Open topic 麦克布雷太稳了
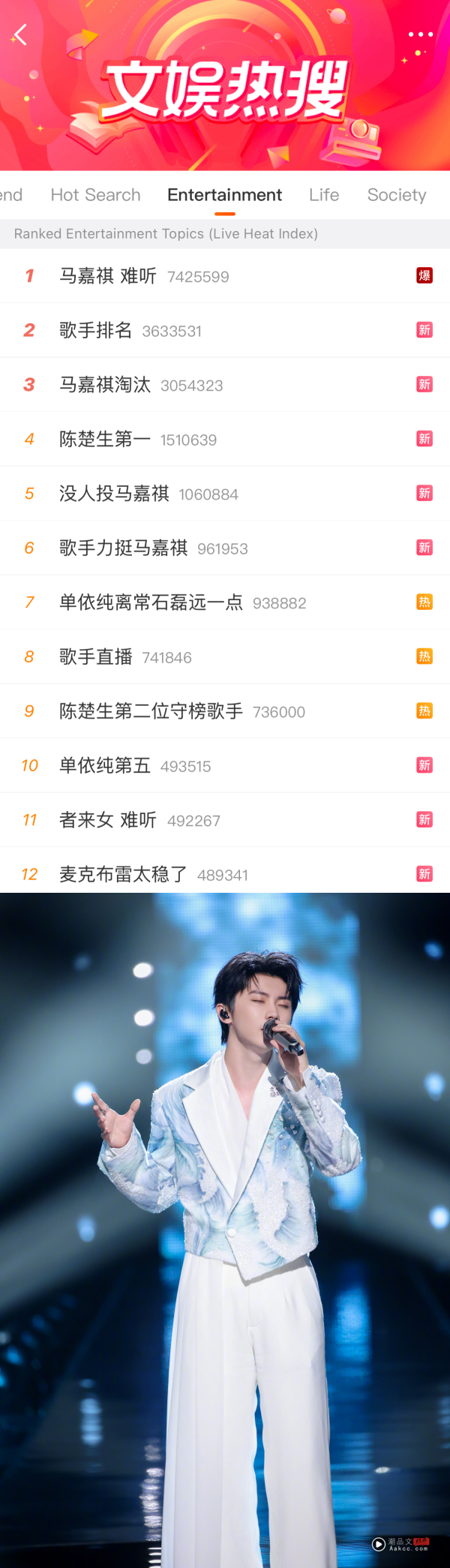 (x=124, y=874)
